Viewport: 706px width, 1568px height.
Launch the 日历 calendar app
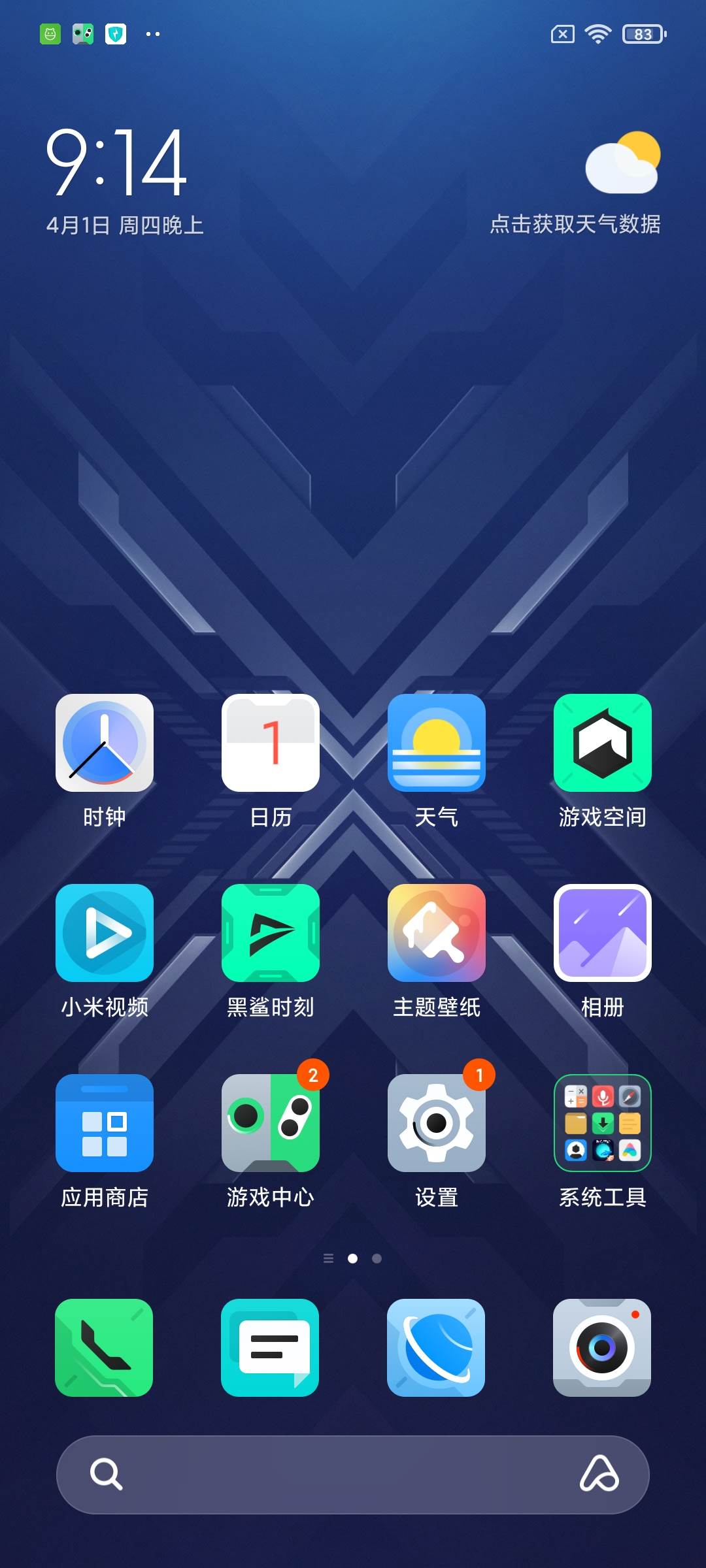[x=271, y=743]
